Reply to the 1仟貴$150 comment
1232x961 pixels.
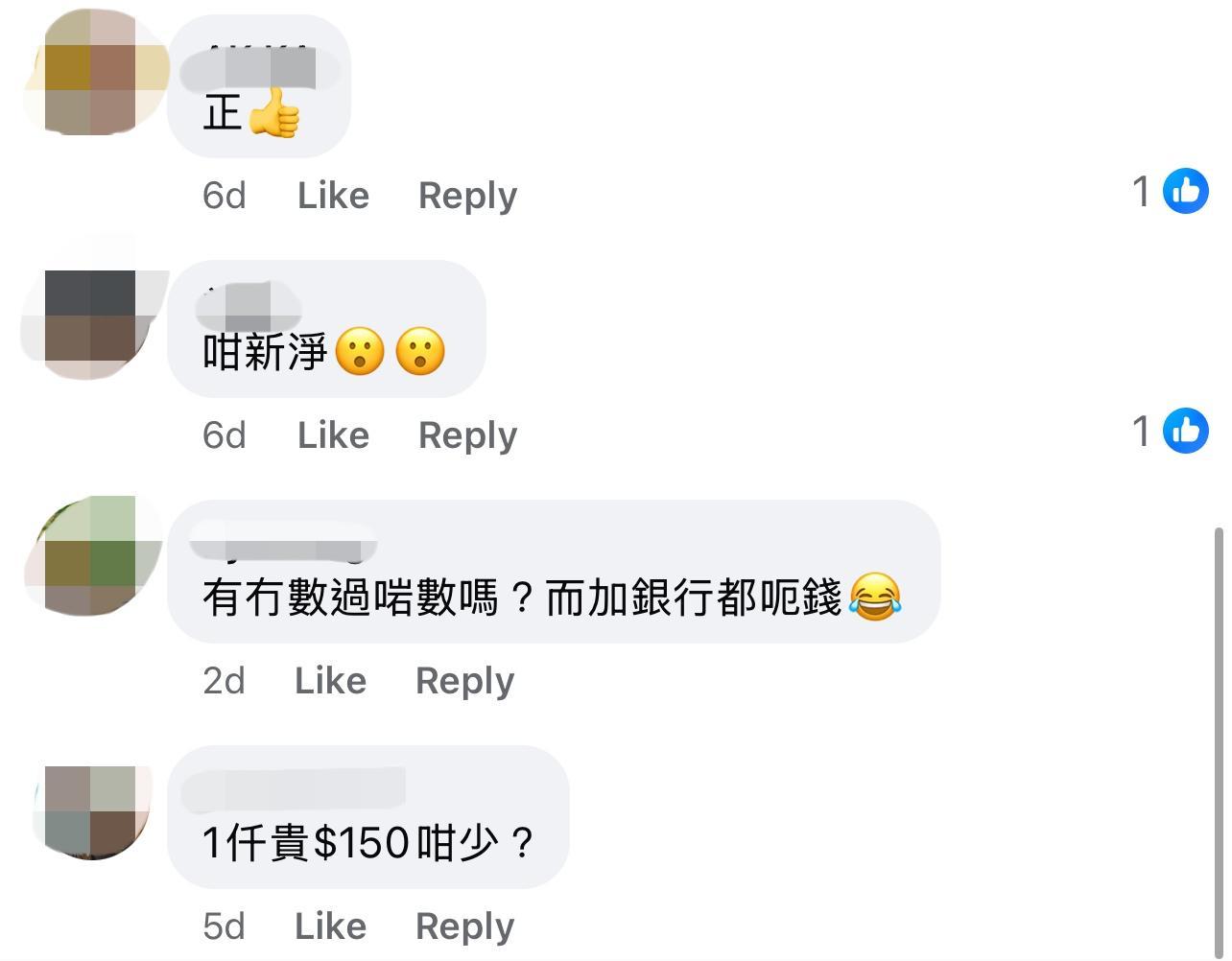[464, 926]
